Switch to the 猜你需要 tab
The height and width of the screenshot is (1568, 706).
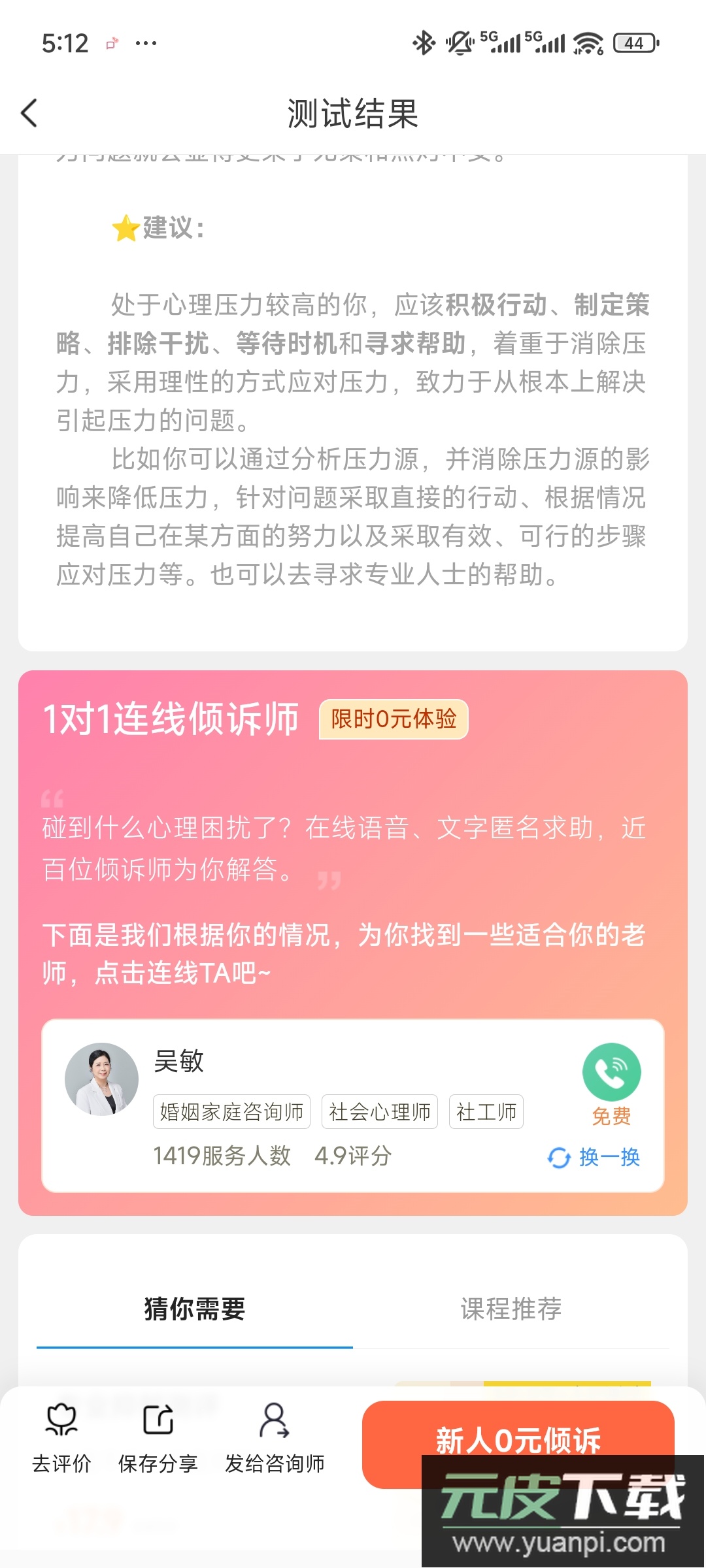pyautogui.click(x=195, y=1309)
